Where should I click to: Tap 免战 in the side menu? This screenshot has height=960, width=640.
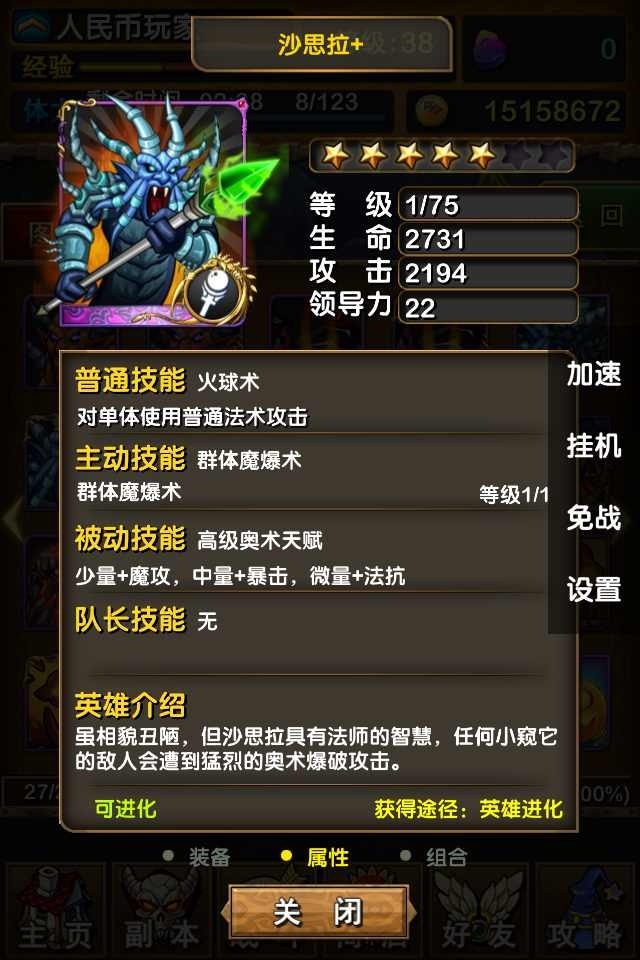[x=594, y=517]
